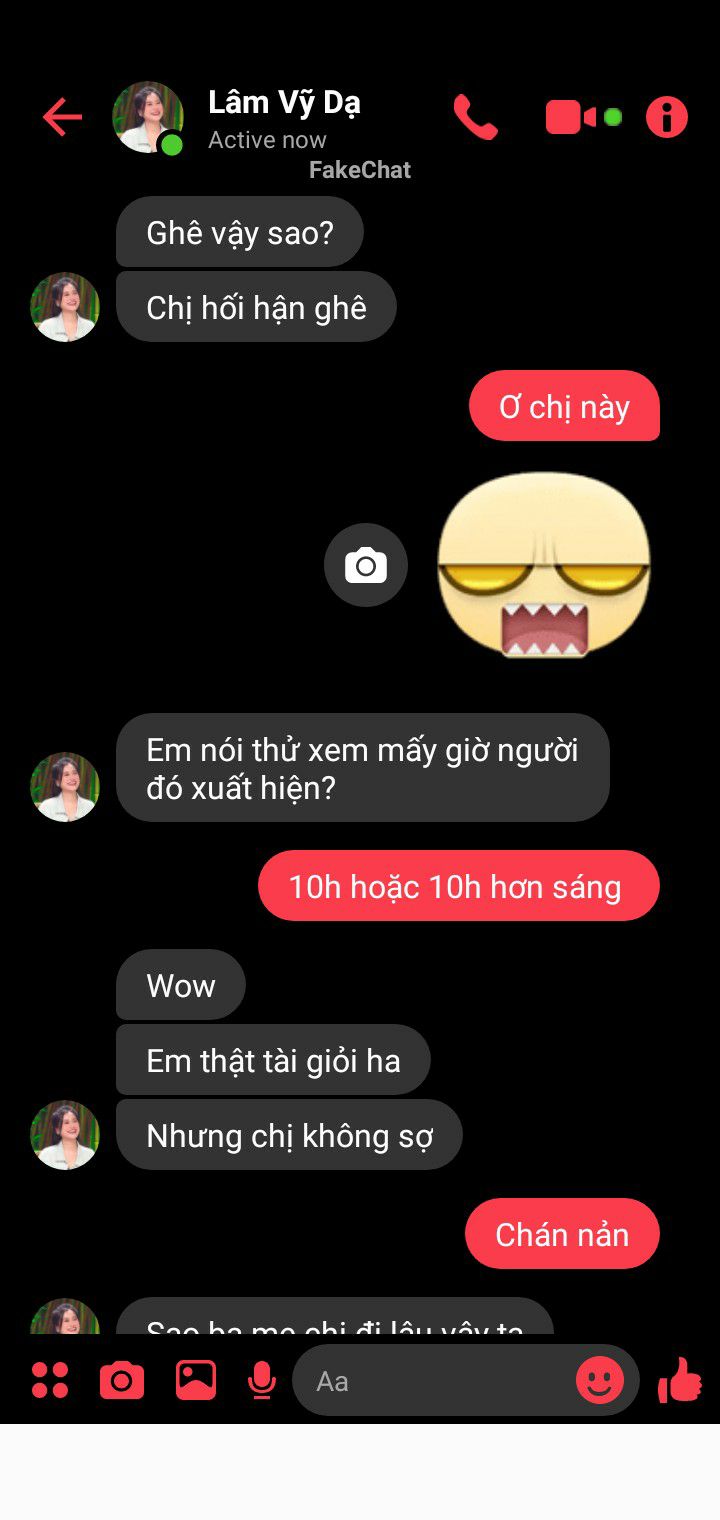Open the four-dot more options menu
The image size is (720, 1520).
click(x=50, y=1381)
